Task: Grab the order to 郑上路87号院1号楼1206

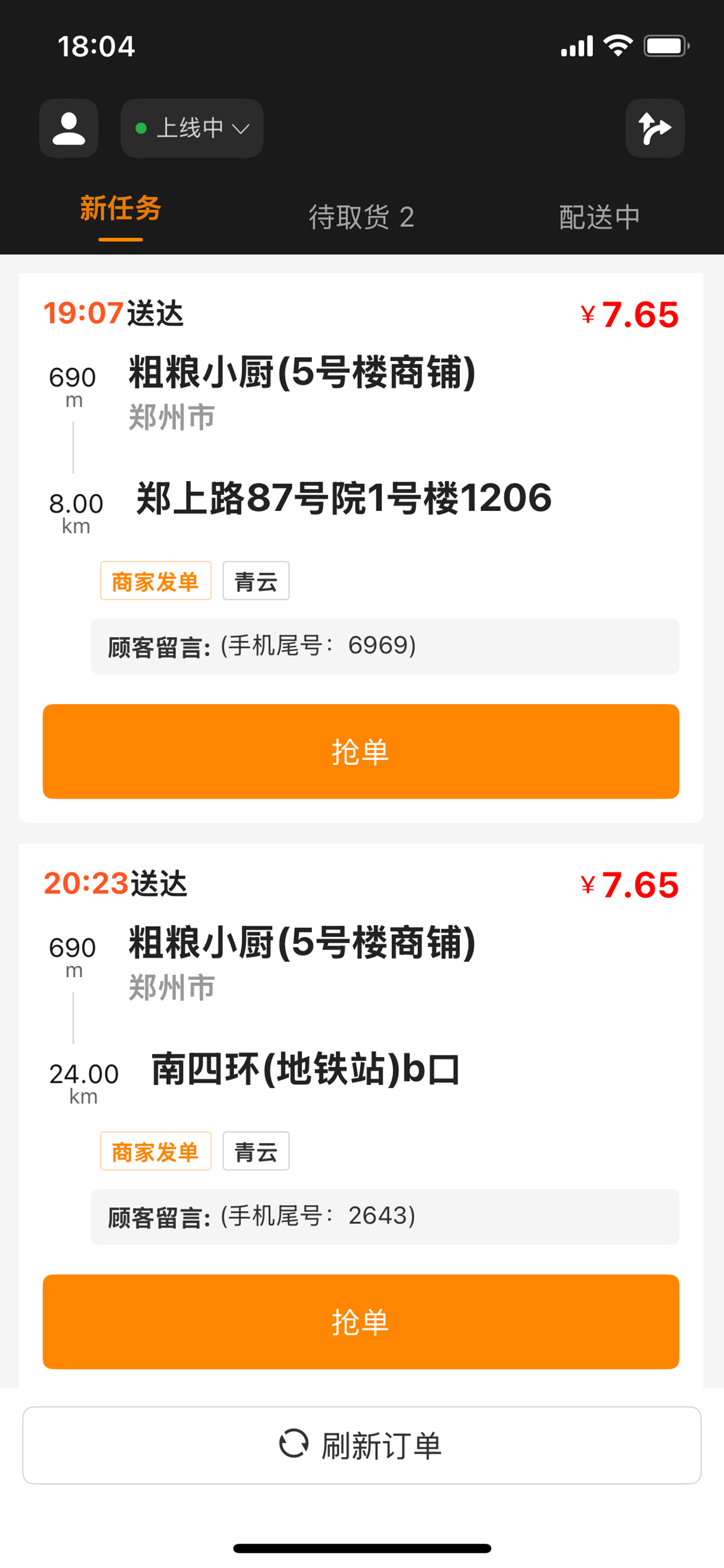Action: (361, 751)
